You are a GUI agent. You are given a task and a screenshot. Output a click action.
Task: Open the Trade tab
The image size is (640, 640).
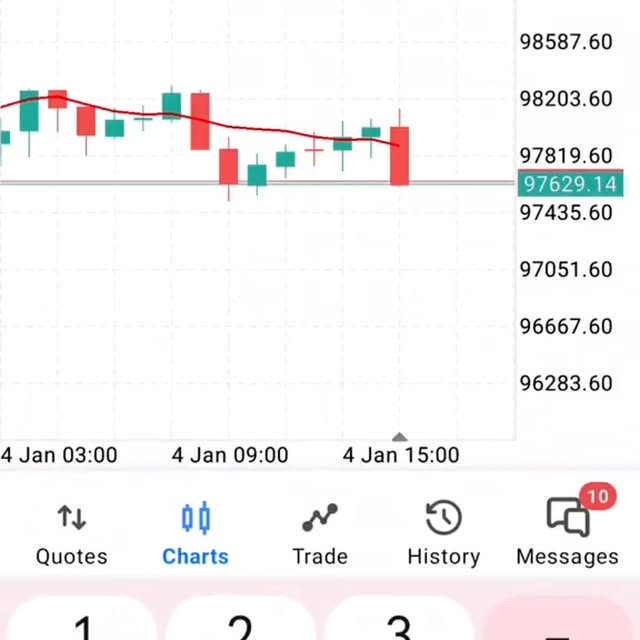tap(319, 534)
